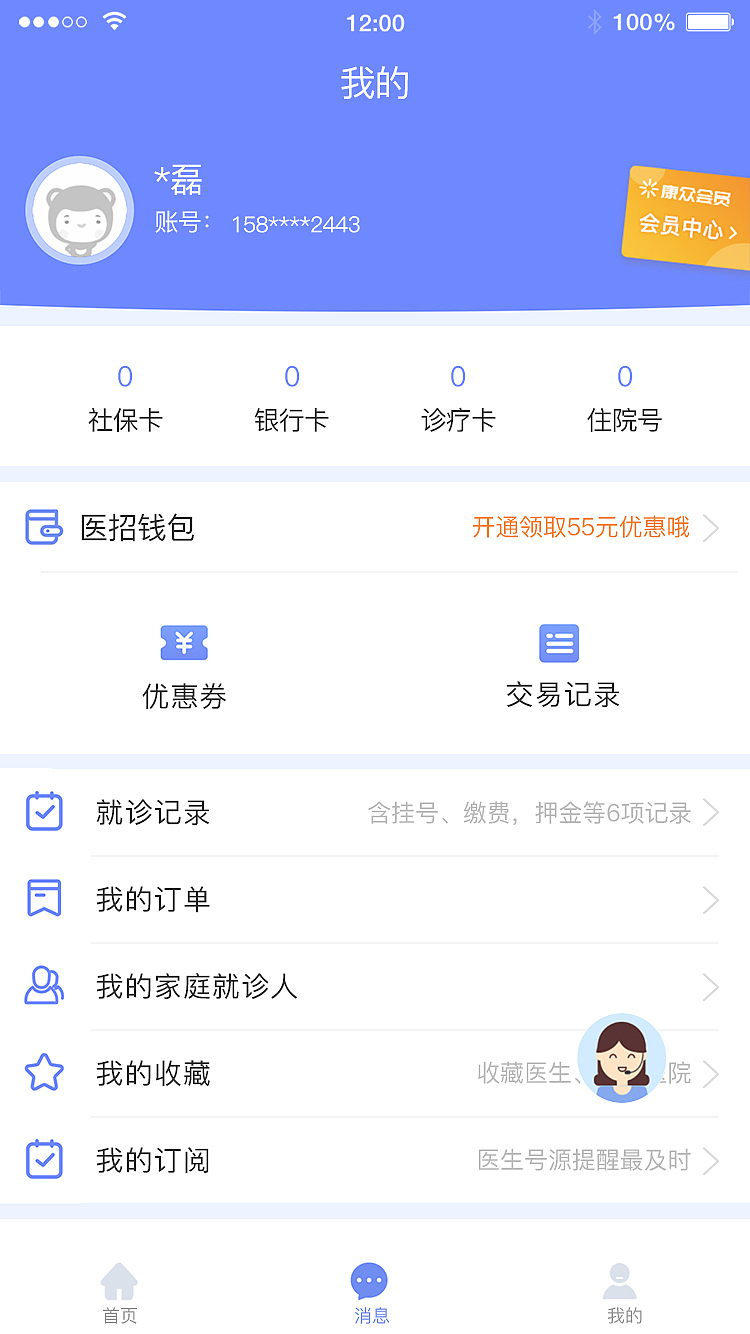Screen dimensions: 750x1334
Task: Open the 交易记录 transaction records icon
Action: pos(559,643)
